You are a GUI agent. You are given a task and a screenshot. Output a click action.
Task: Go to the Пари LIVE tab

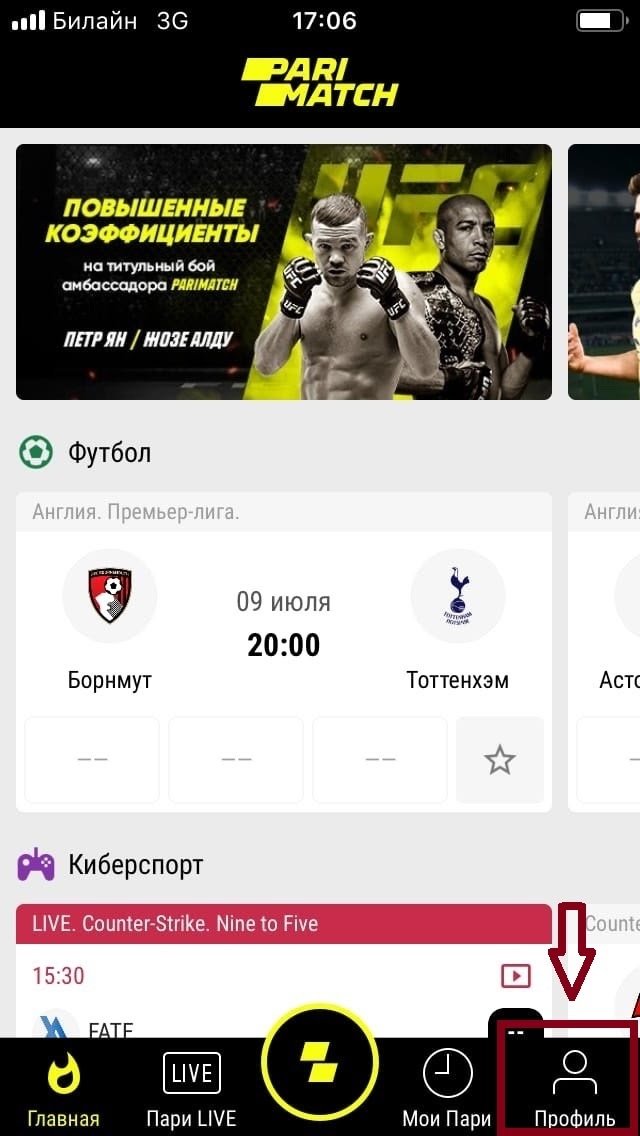point(191,1087)
